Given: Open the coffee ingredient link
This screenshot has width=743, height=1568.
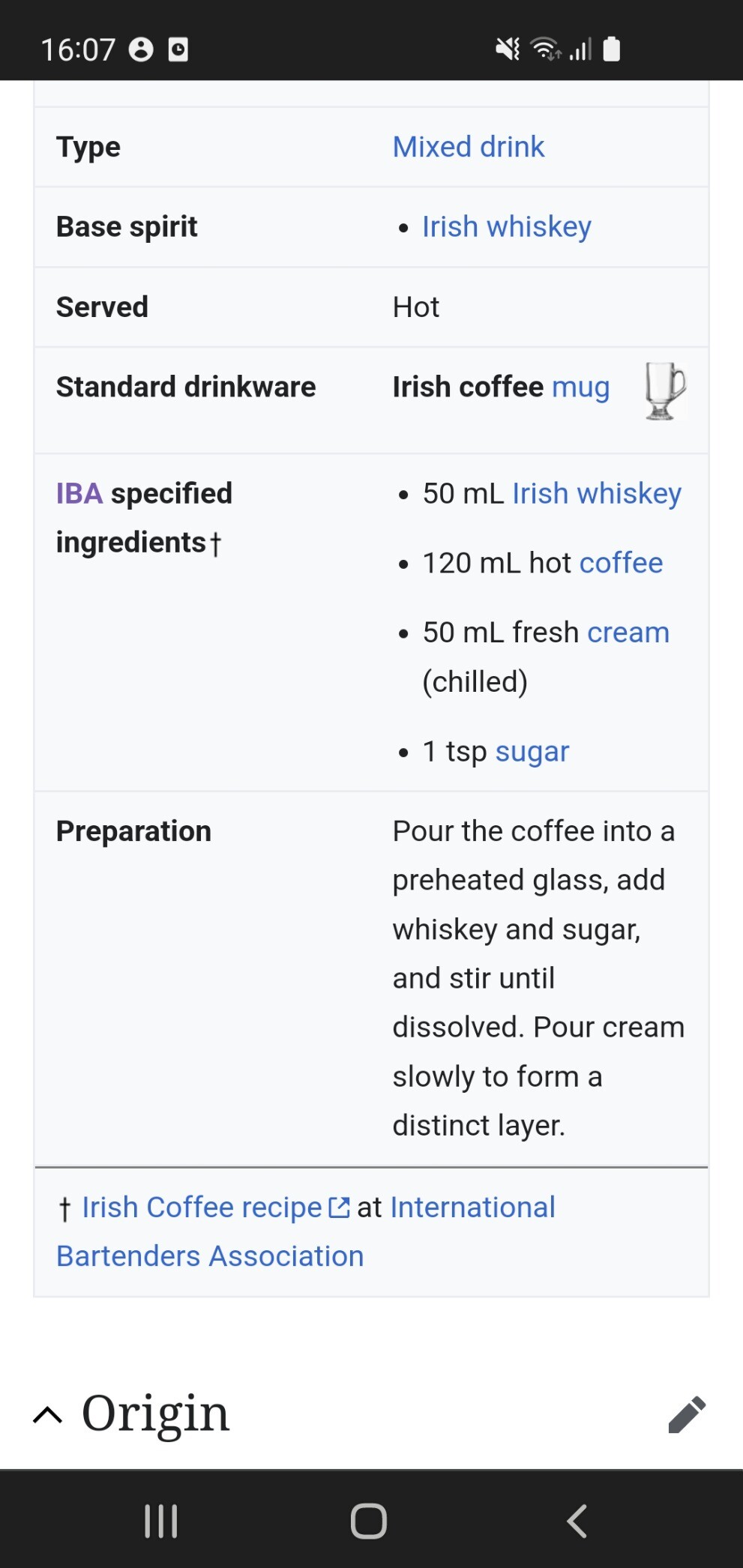Looking at the screenshot, I should click(621, 563).
